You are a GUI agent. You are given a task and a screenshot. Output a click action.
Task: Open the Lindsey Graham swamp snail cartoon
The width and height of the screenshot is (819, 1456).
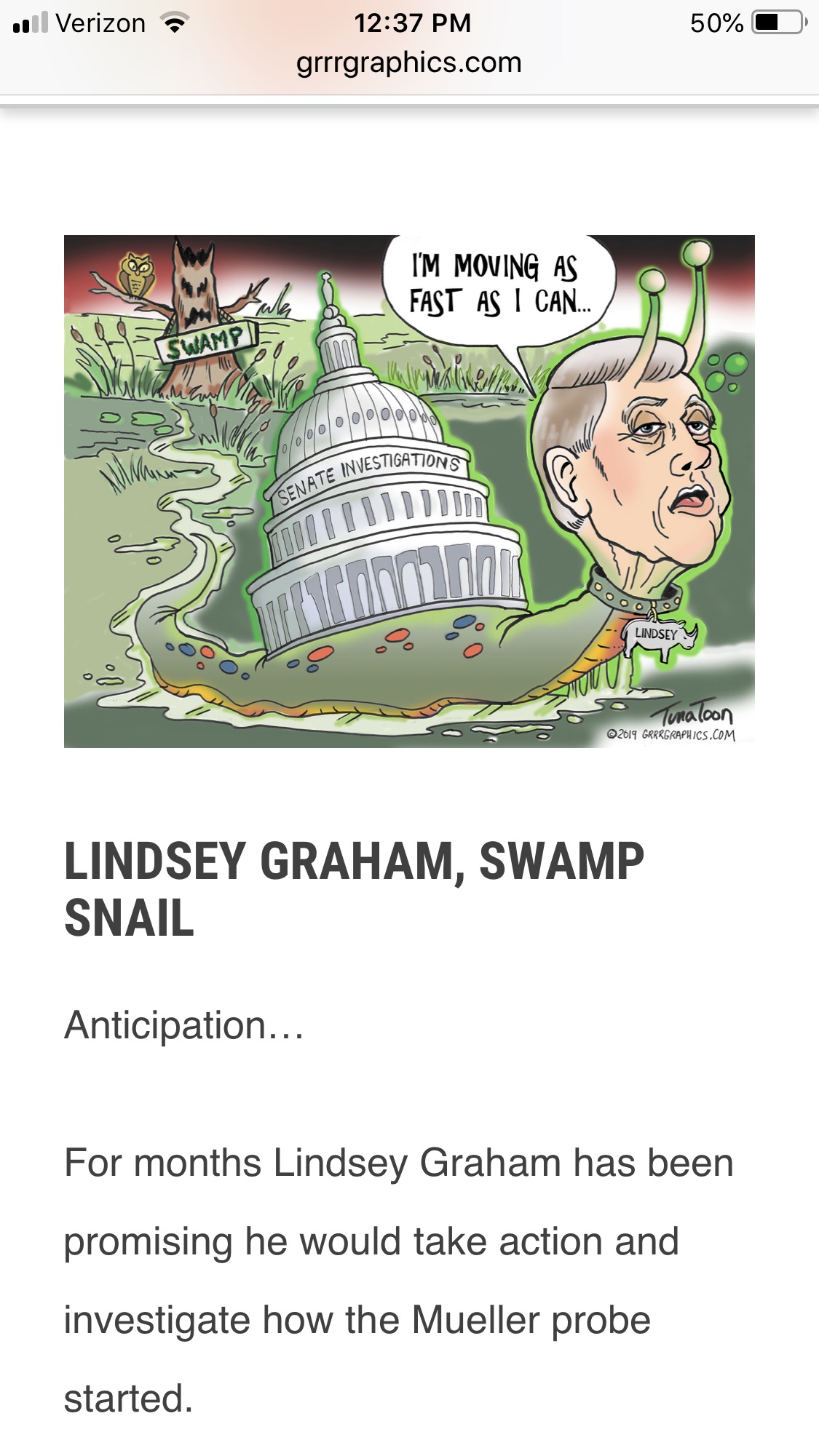click(409, 491)
